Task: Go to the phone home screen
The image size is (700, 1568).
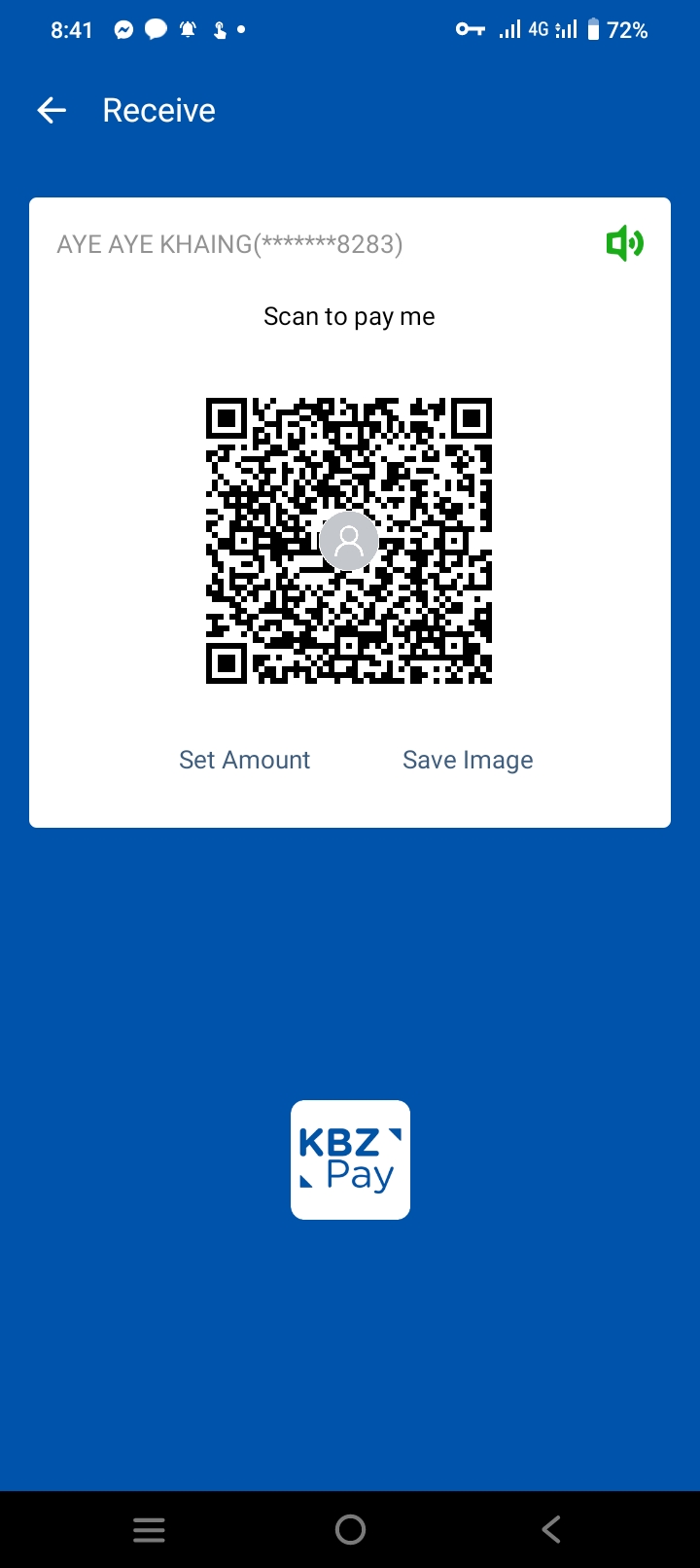Action: pos(350,1530)
